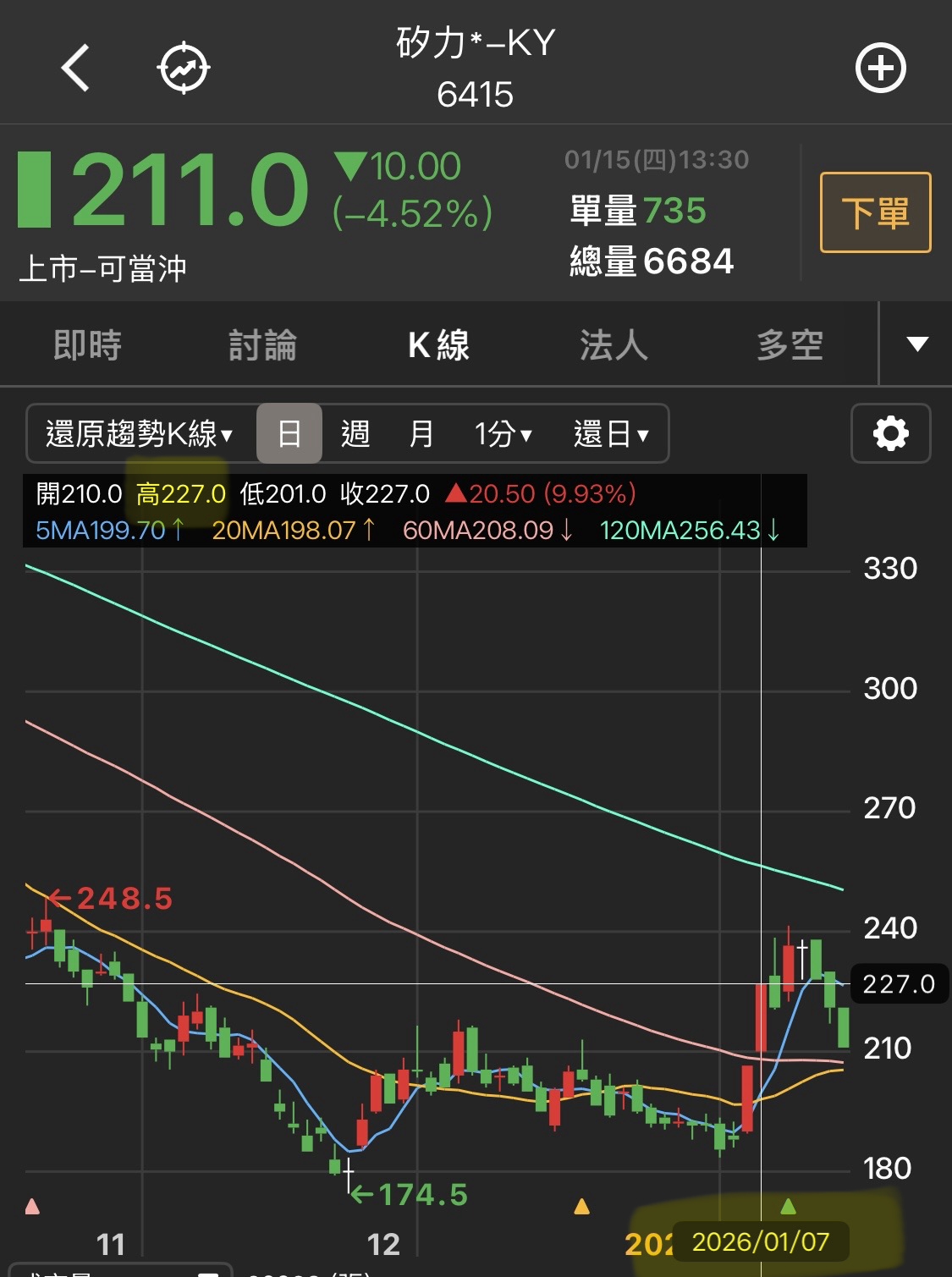Select the 日 daily interval
The height and width of the screenshot is (1277, 952).
click(289, 434)
